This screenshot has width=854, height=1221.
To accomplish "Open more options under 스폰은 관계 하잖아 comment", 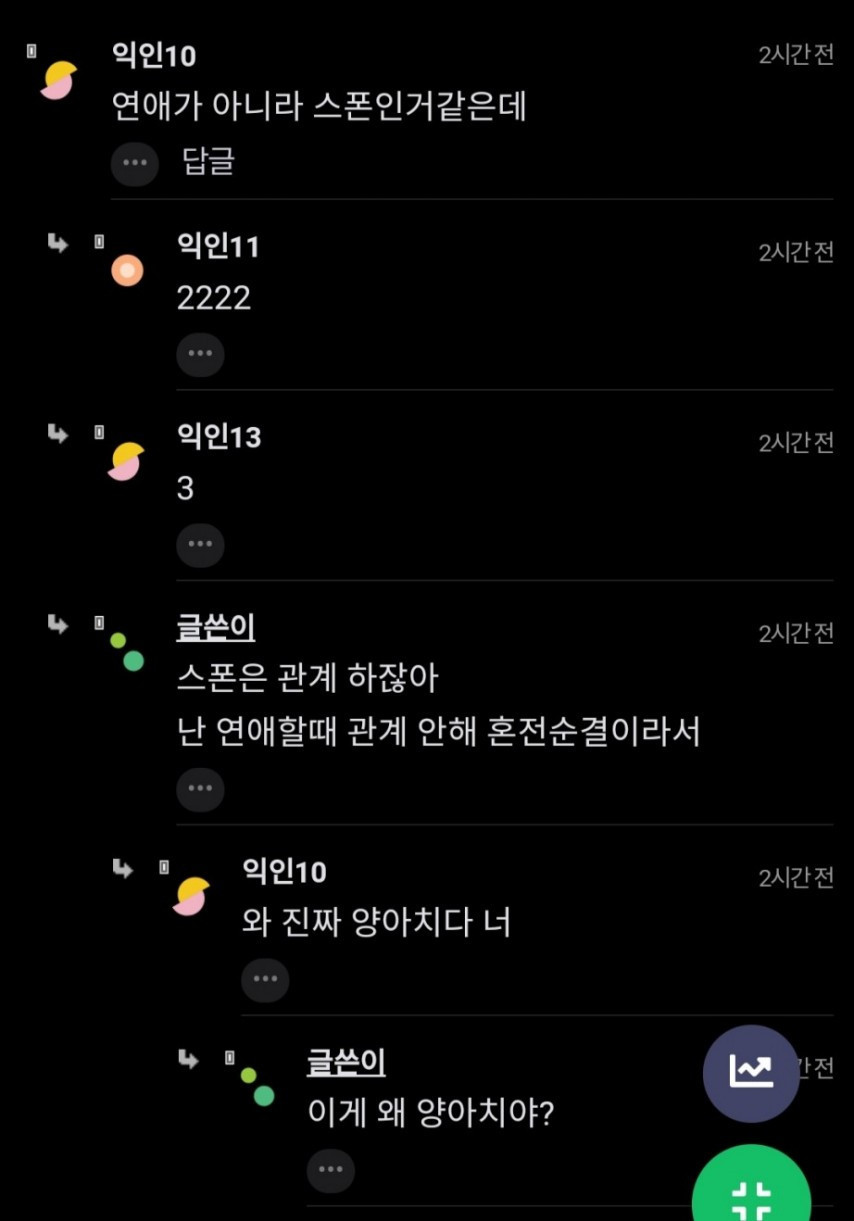I will pos(200,789).
